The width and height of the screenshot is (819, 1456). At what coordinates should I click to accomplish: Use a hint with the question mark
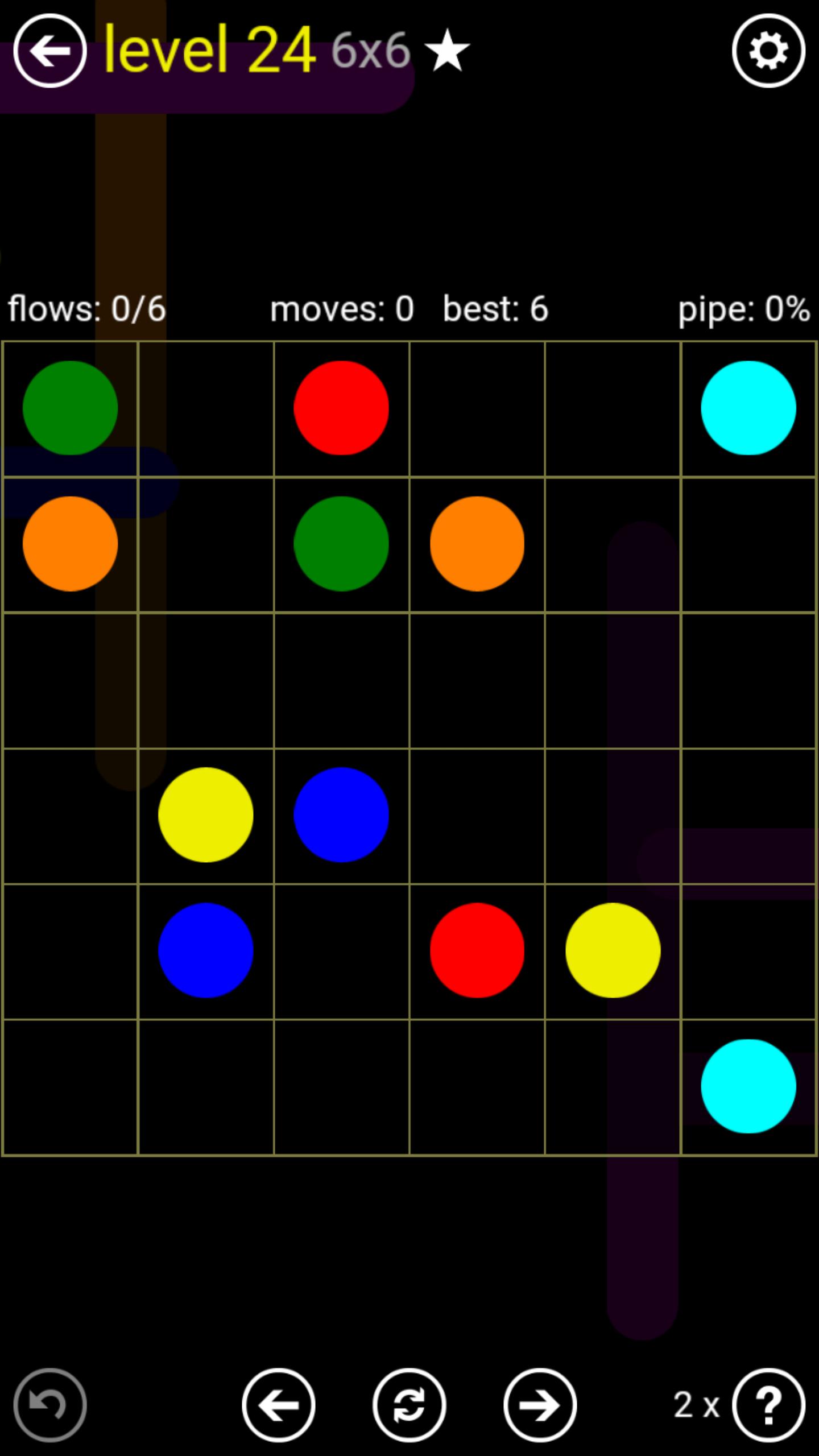pyautogui.click(x=768, y=1405)
